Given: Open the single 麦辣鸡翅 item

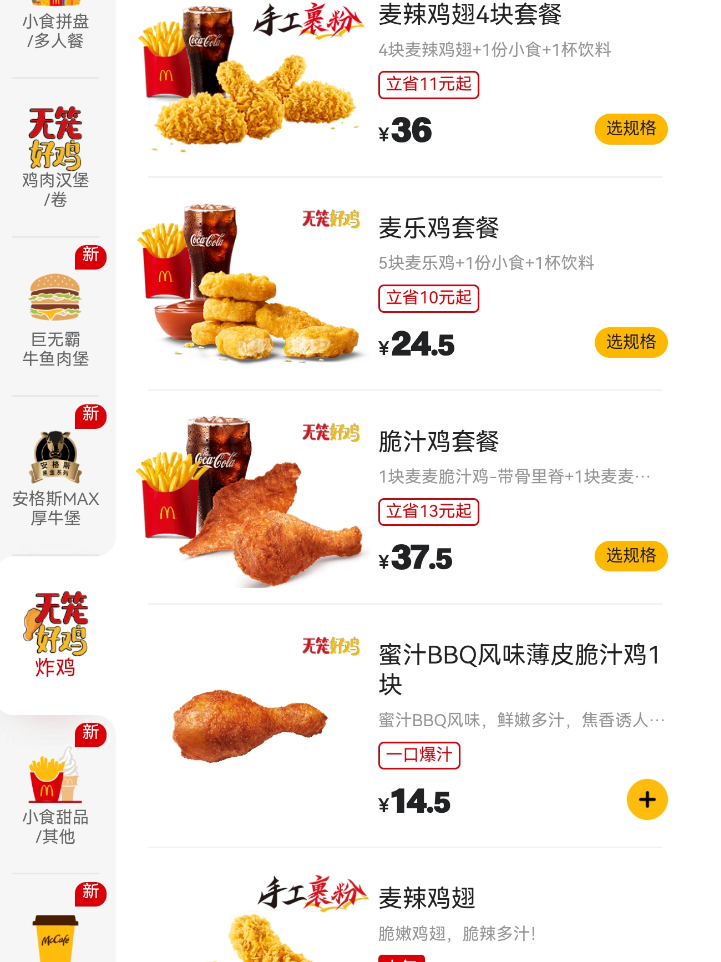Looking at the screenshot, I should click(x=426, y=898).
